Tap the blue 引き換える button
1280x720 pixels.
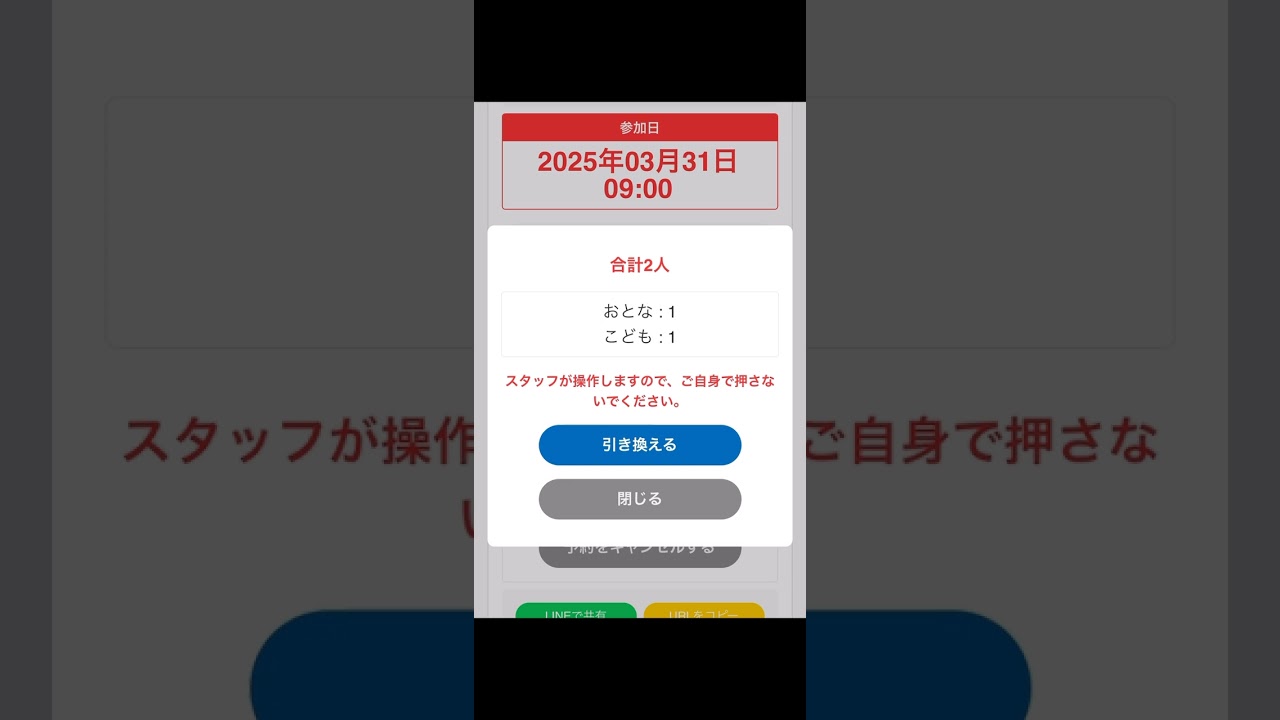pyautogui.click(x=640, y=445)
